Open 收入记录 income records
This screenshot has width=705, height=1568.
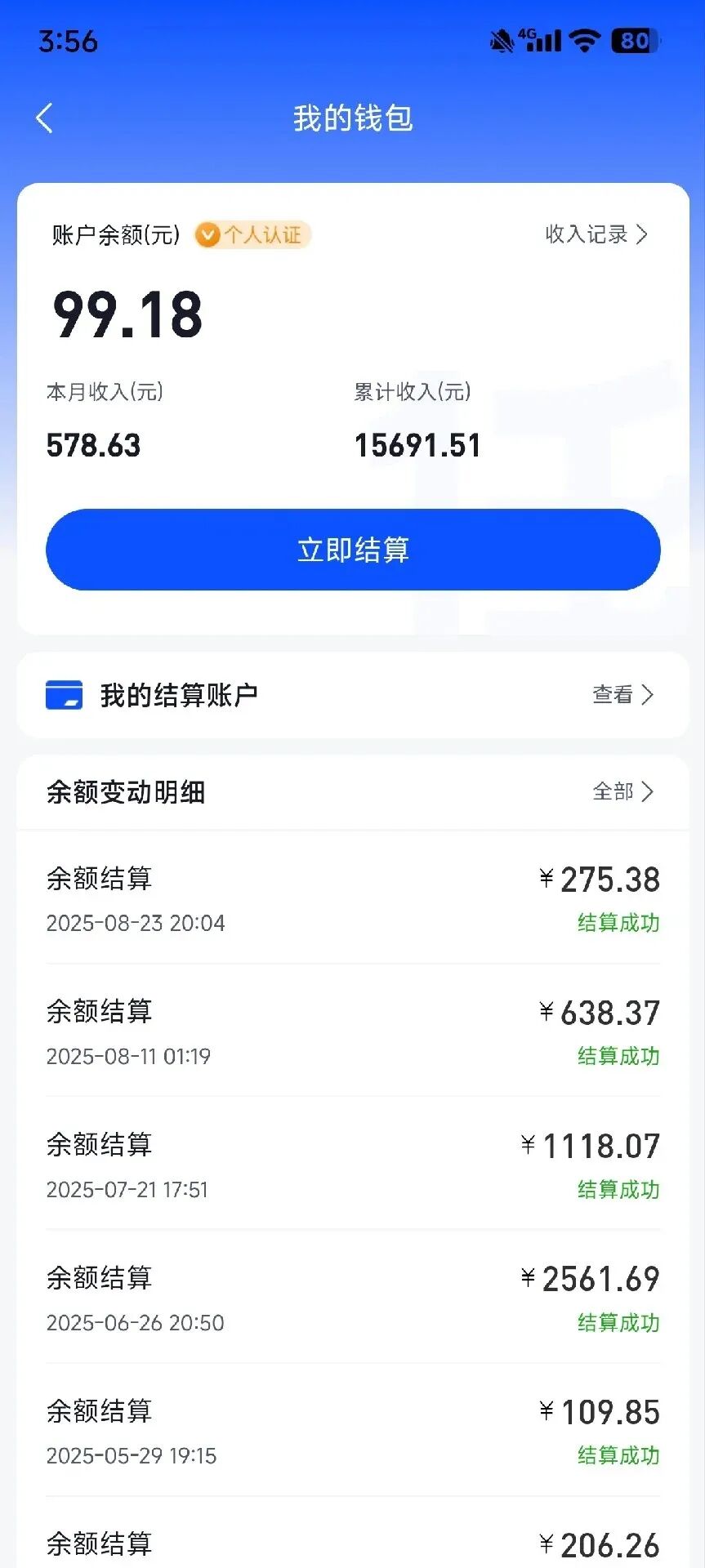[596, 234]
